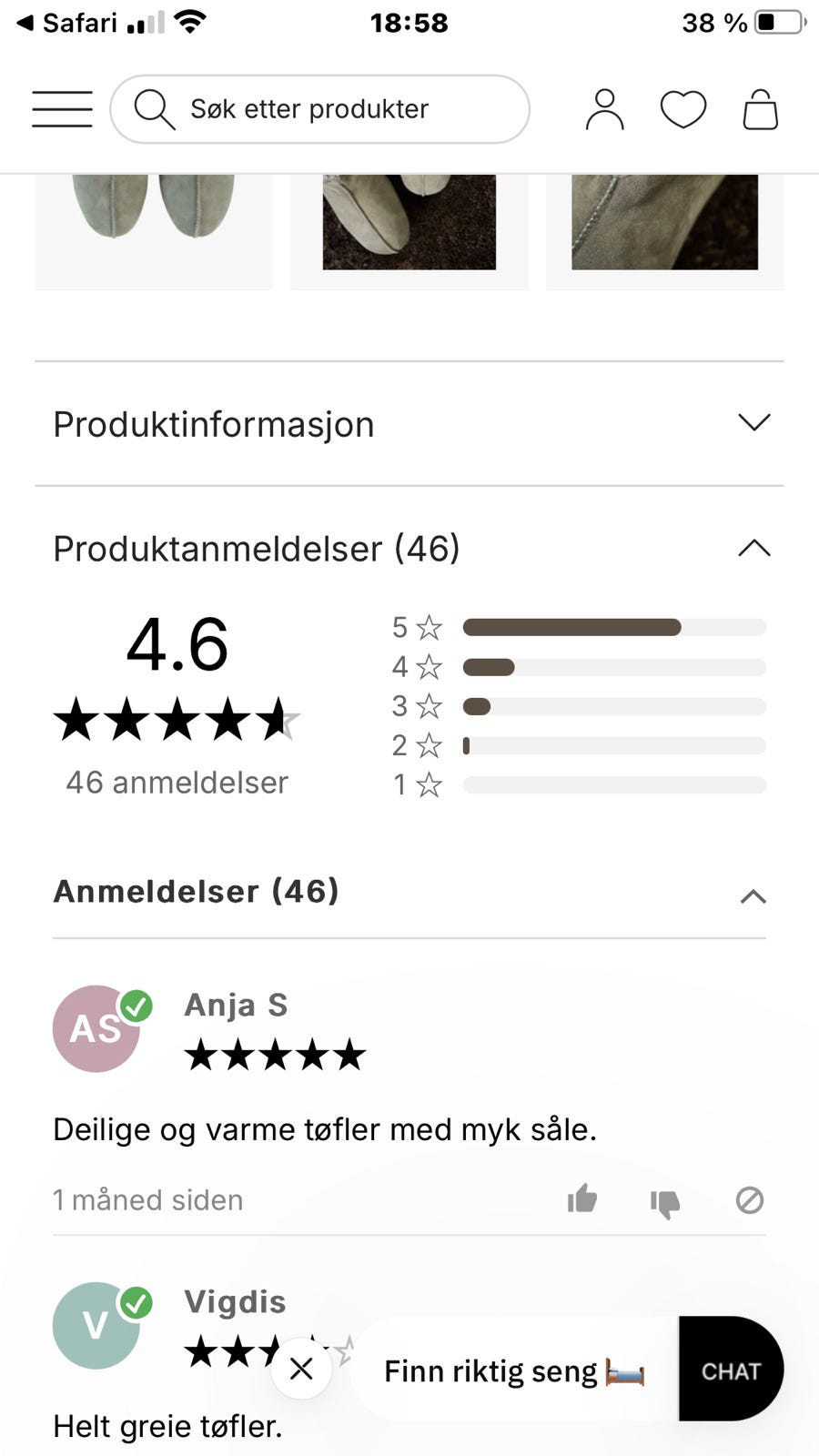Tap Anja S's avatar circle
Image resolution: width=819 pixels, height=1456 pixels.
(96, 1028)
